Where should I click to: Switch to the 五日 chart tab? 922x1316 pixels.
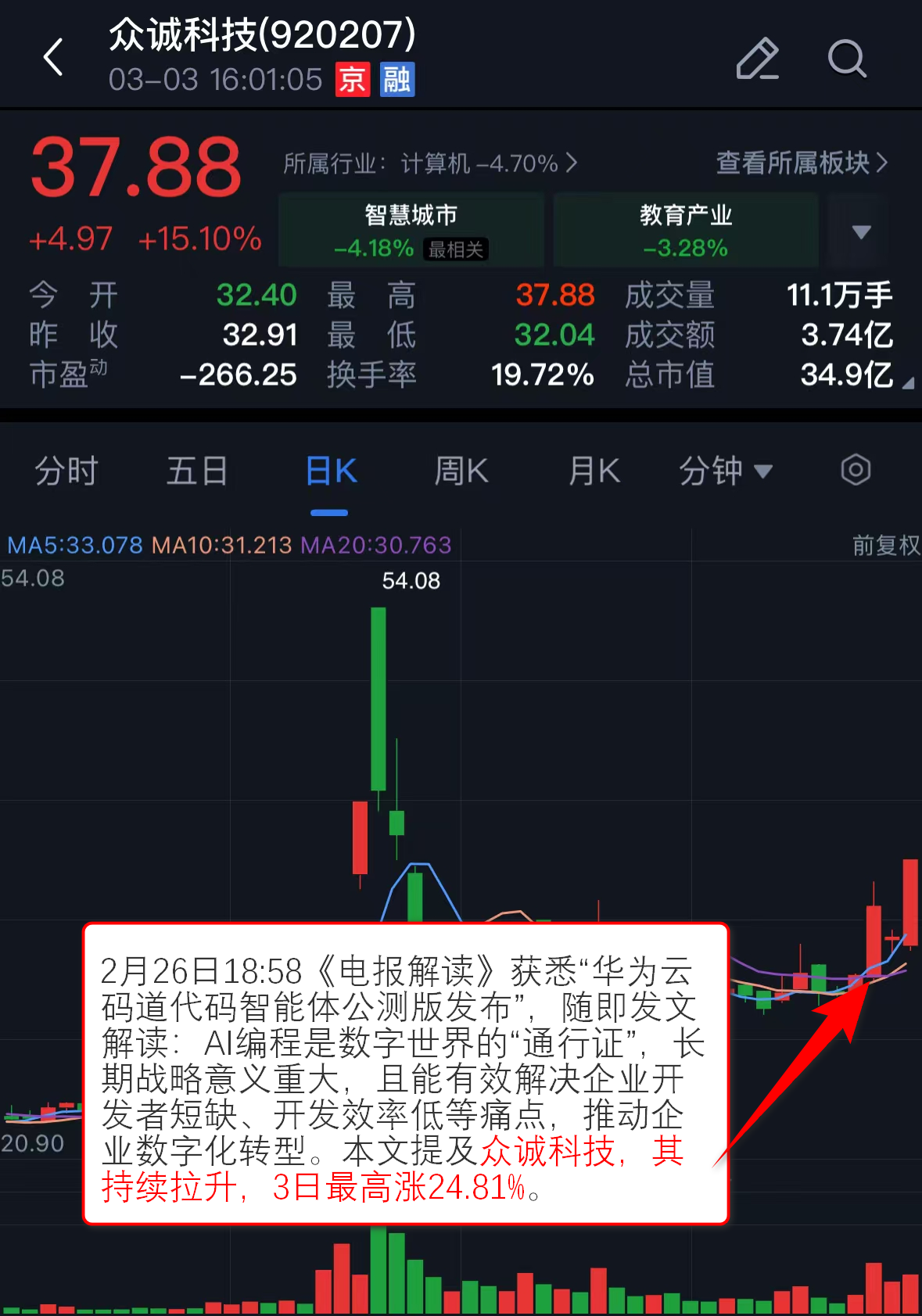click(x=197, y=472)
